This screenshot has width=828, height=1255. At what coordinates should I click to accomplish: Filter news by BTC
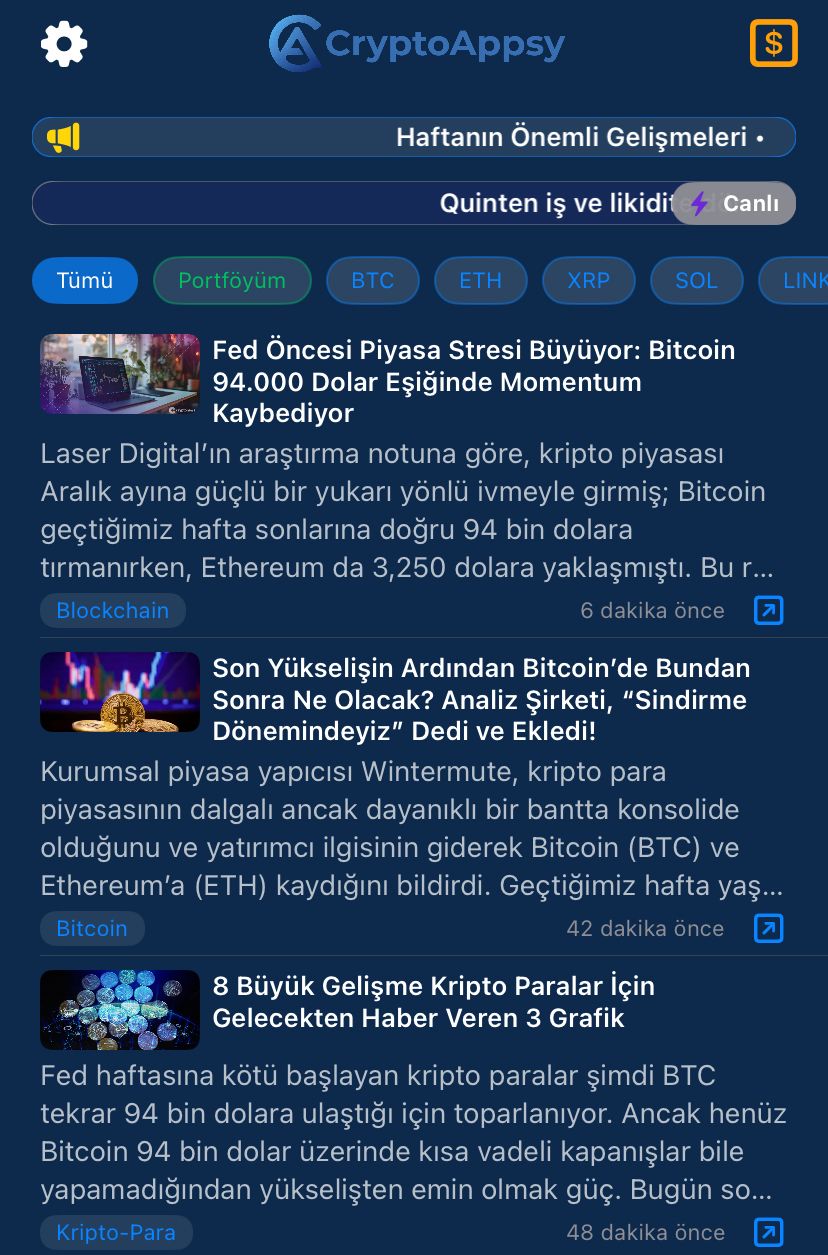[x=373, y=281]
